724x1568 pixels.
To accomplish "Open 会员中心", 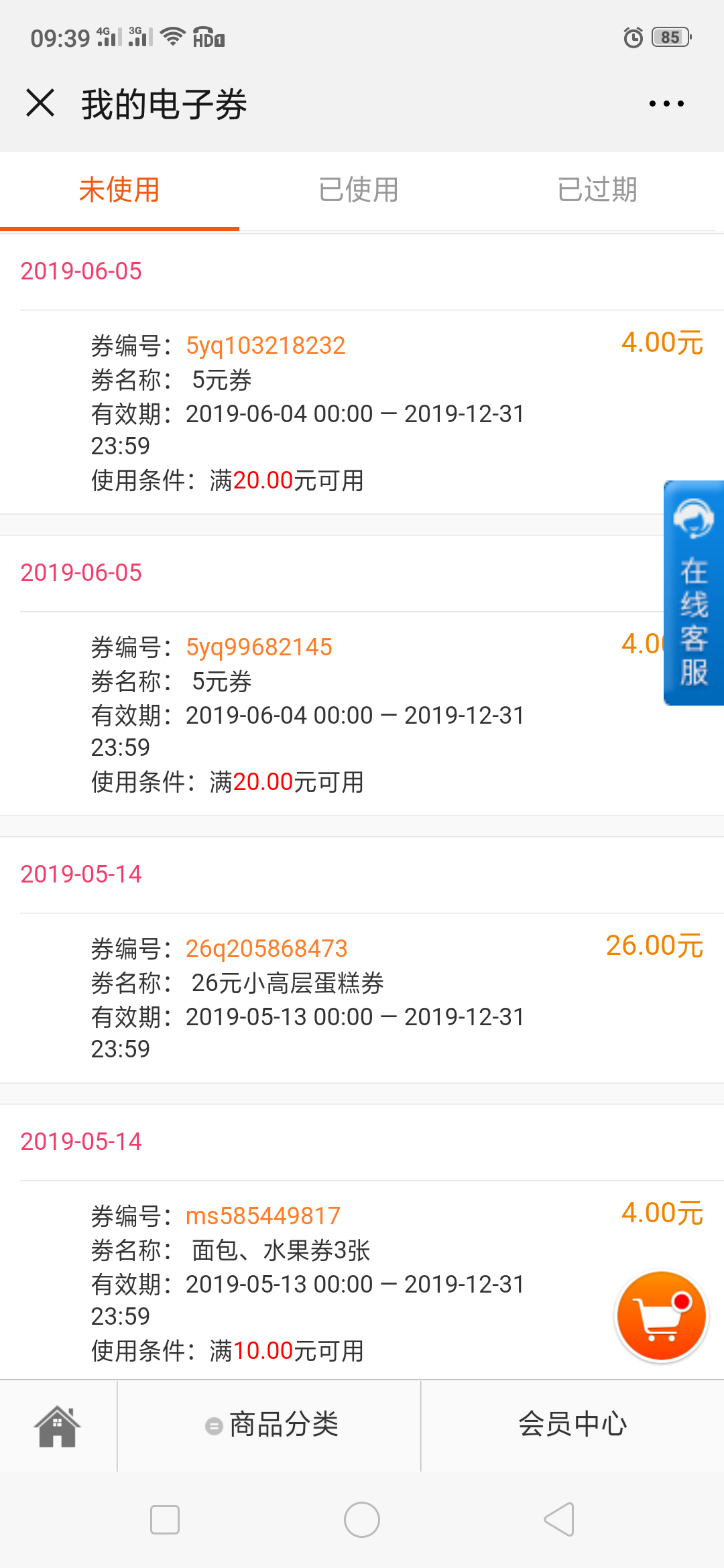I will [572, 1425].
